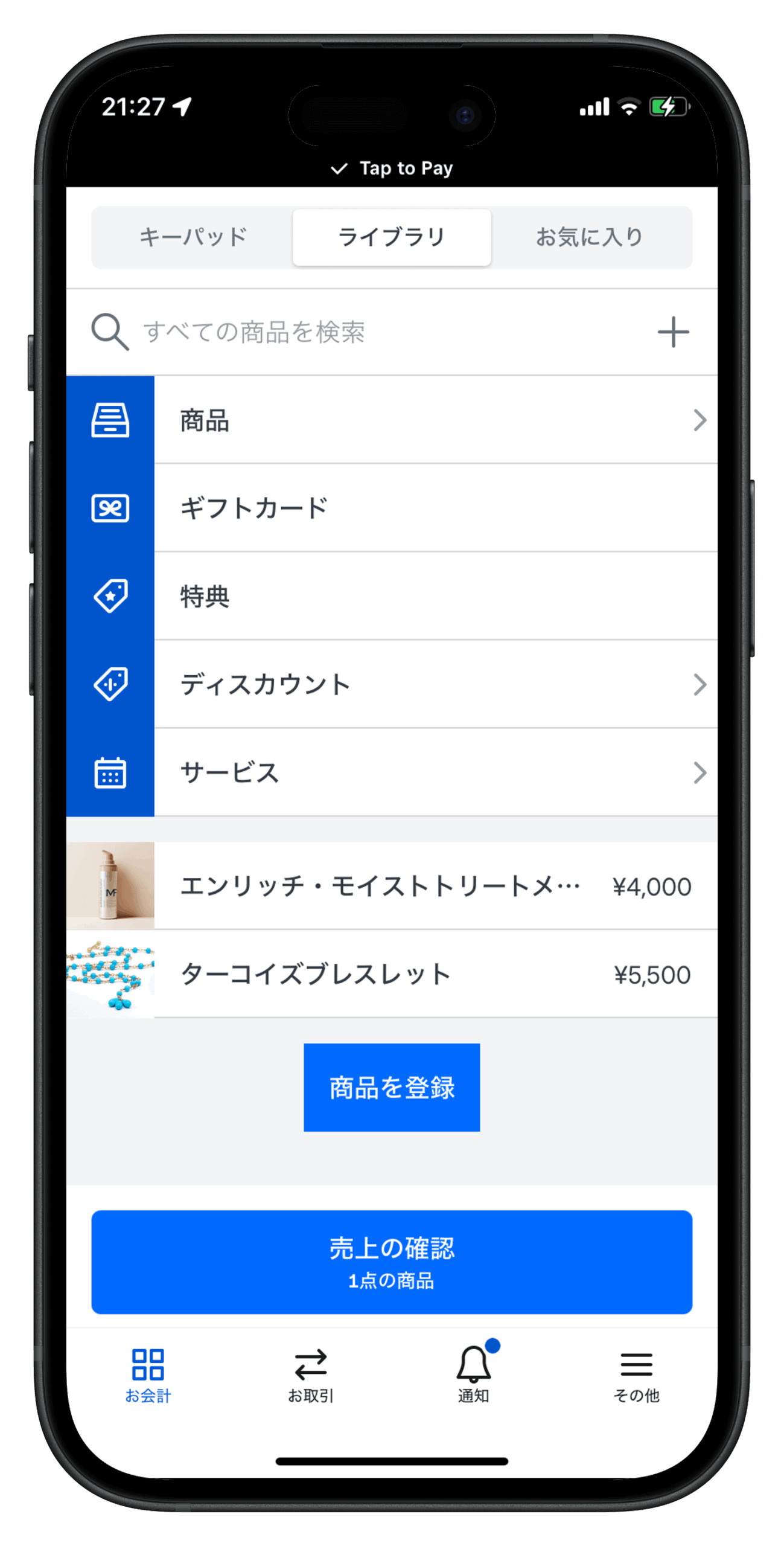Switch to the お気に入り tab
This screenshot has height=1546, width=784.
[x=590, y=237]
